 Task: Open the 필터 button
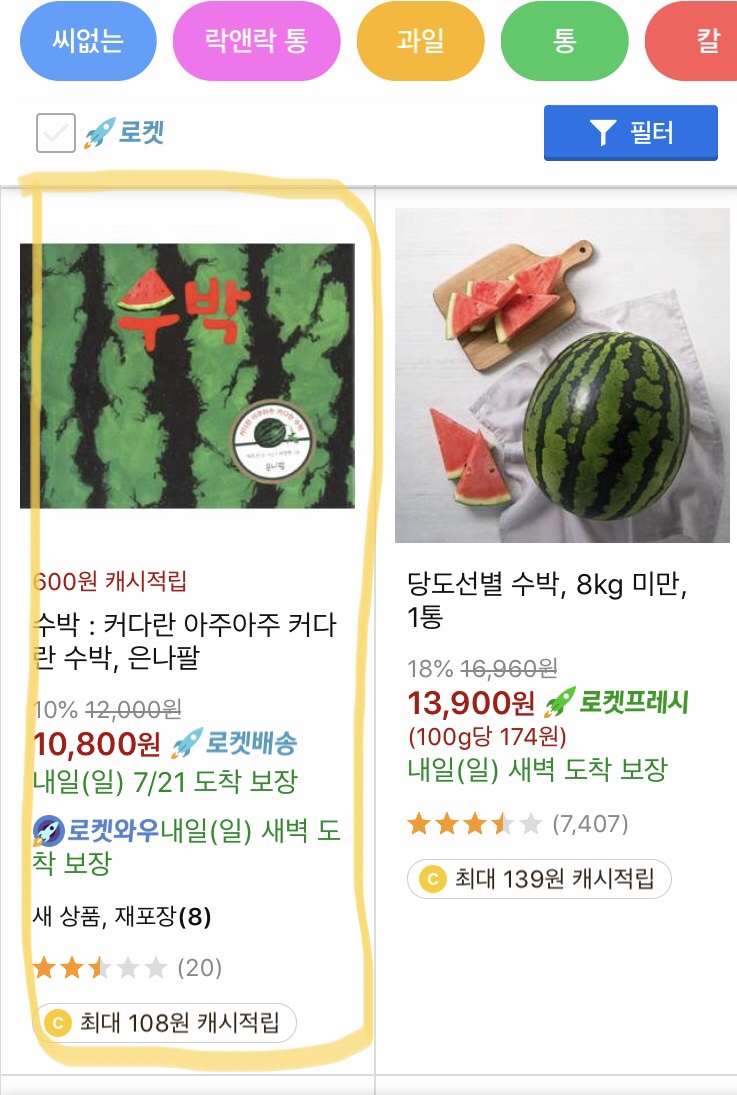click(631, 133)
